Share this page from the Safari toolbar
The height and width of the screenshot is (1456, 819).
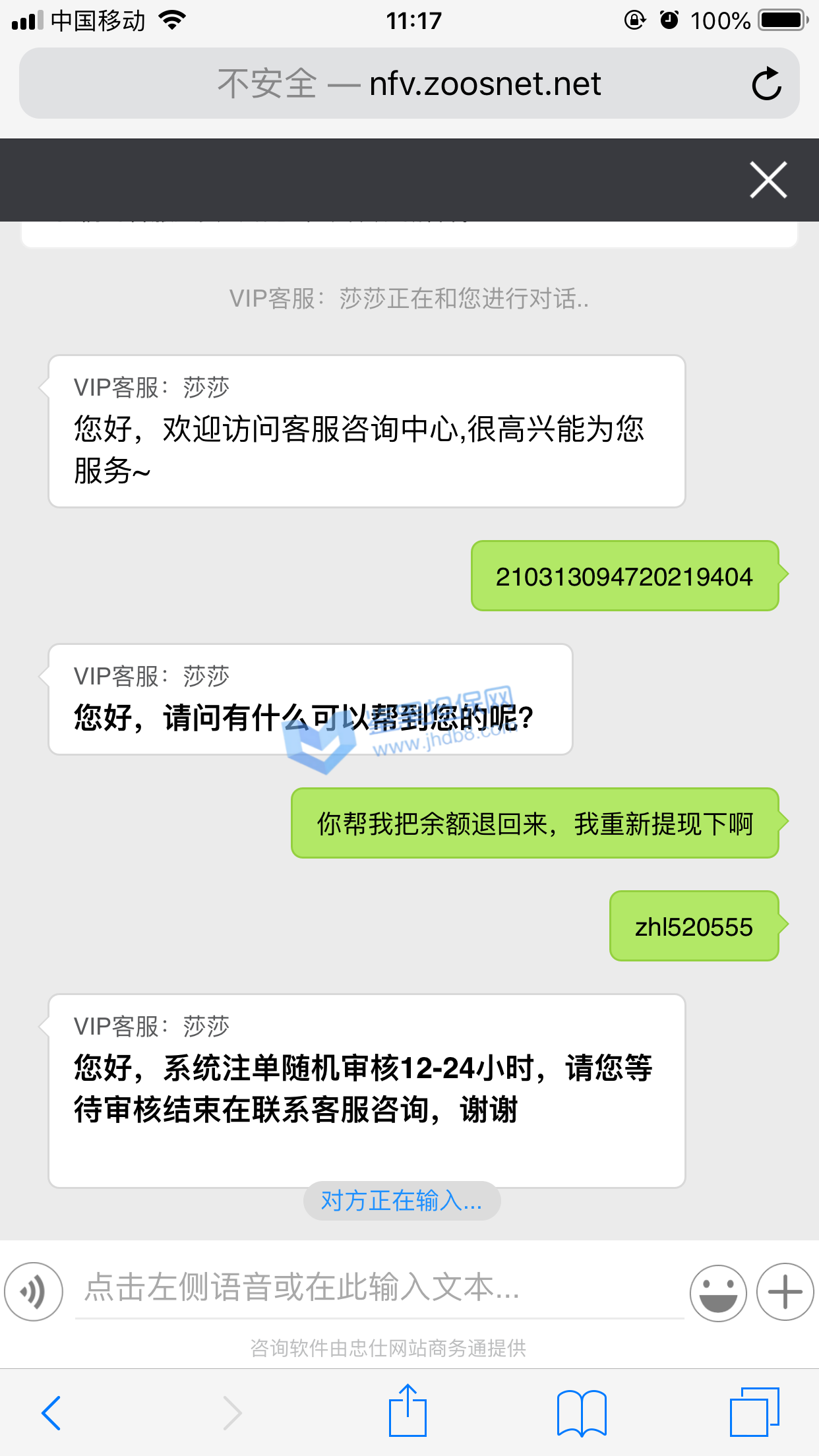[x=408, y=1411]
